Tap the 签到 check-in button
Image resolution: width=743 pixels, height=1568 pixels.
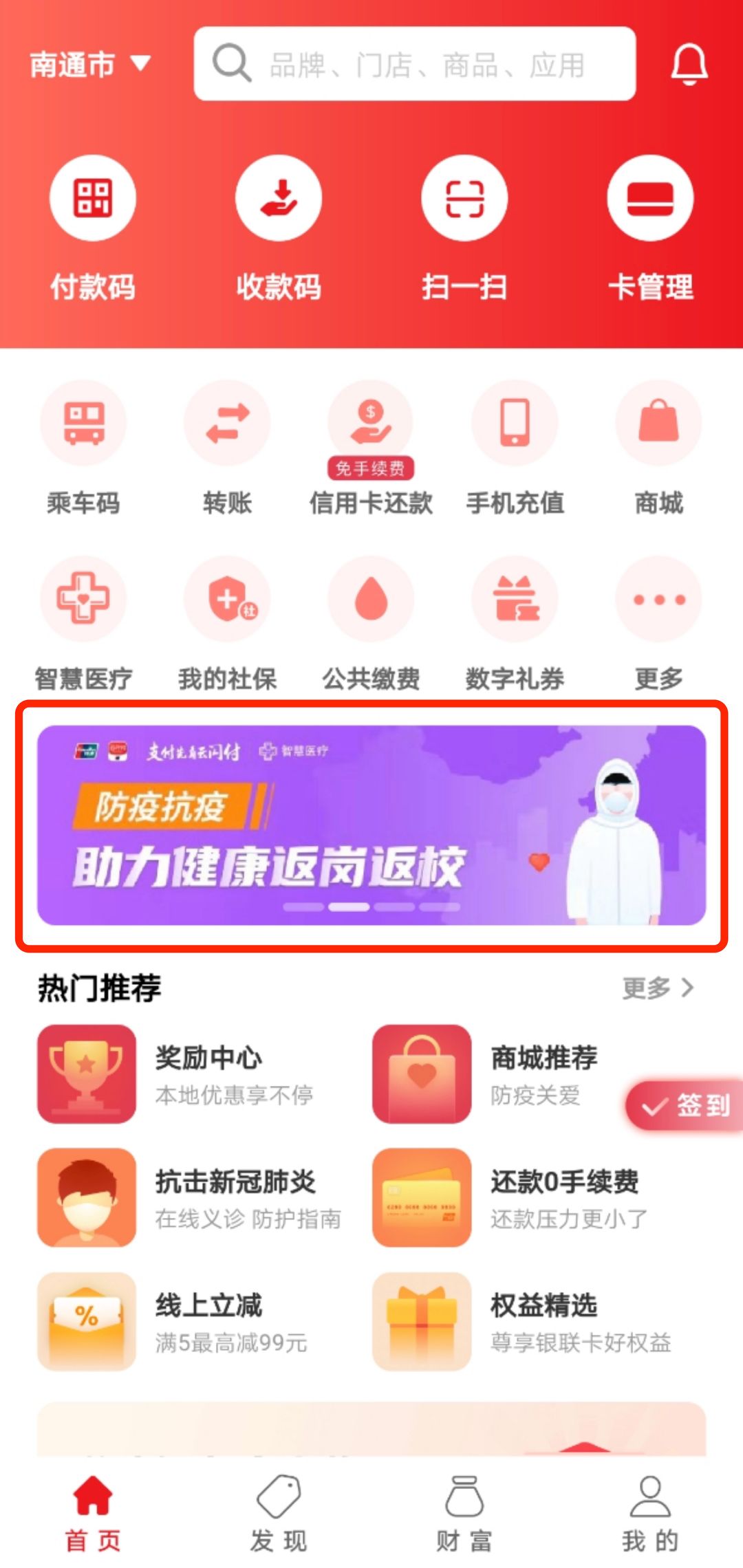click(685, 1105)
